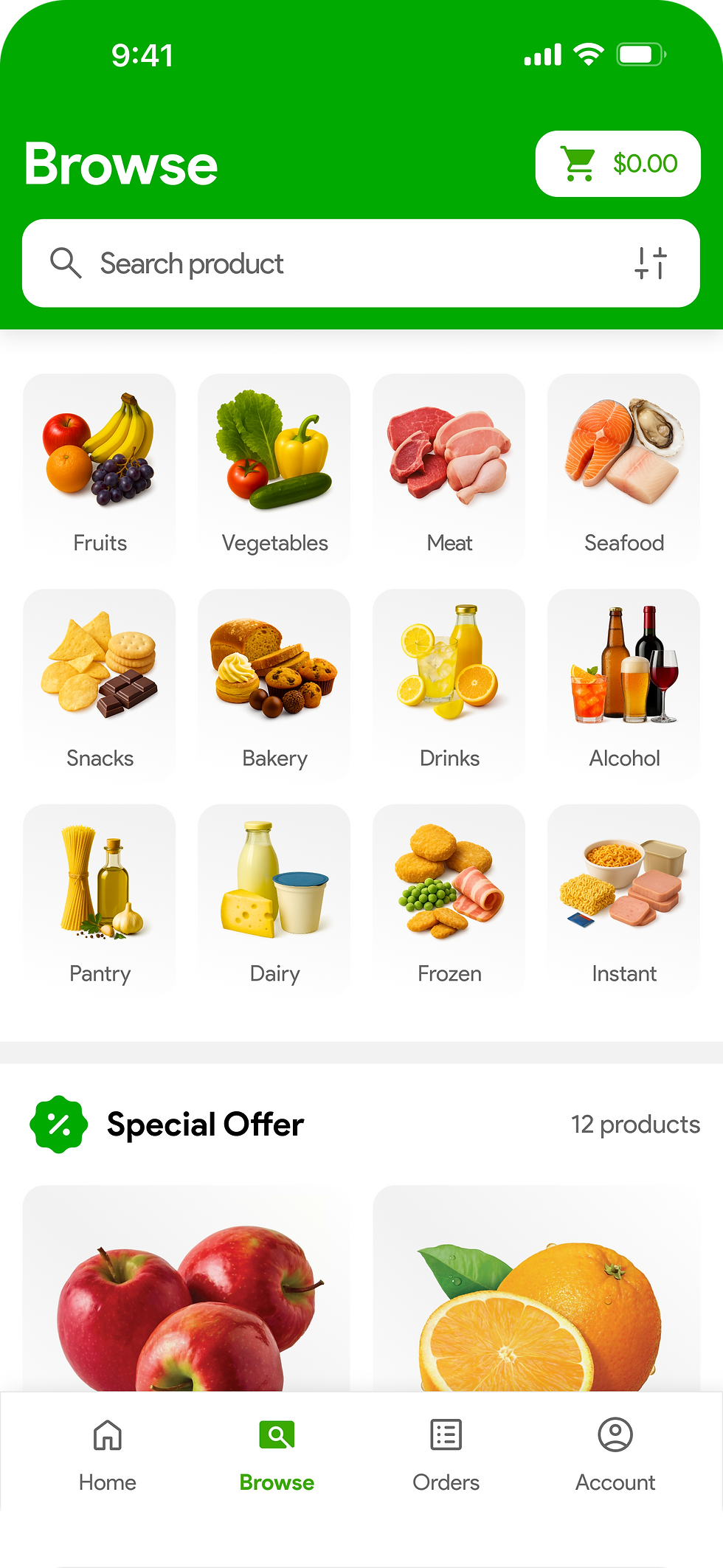Browse the Vegetables category
723x1568 pixels.
coord(274,469)
